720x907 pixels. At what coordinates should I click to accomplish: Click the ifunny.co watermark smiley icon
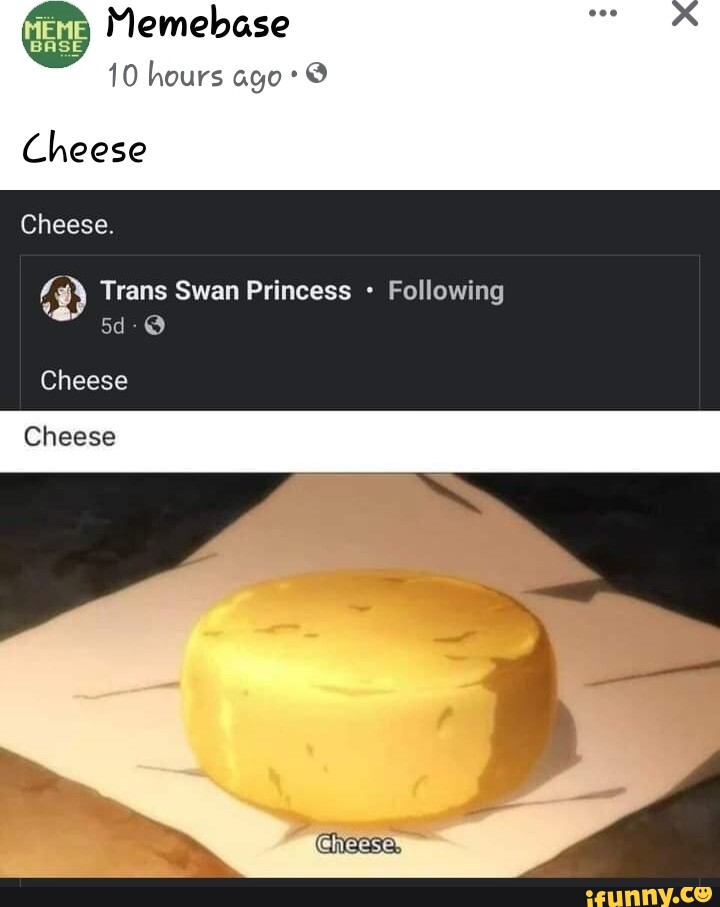(703, 892)
